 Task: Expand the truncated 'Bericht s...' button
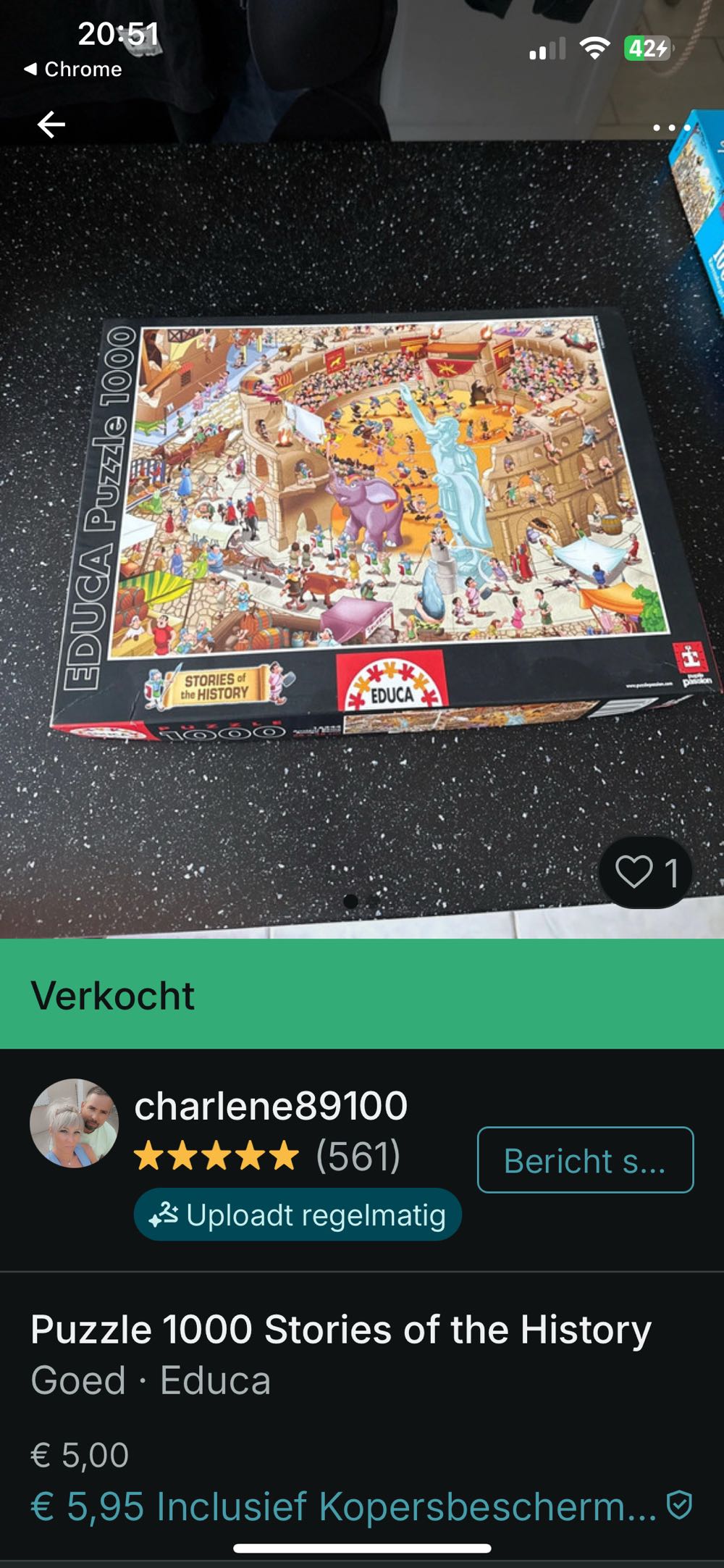[584, 1160]
